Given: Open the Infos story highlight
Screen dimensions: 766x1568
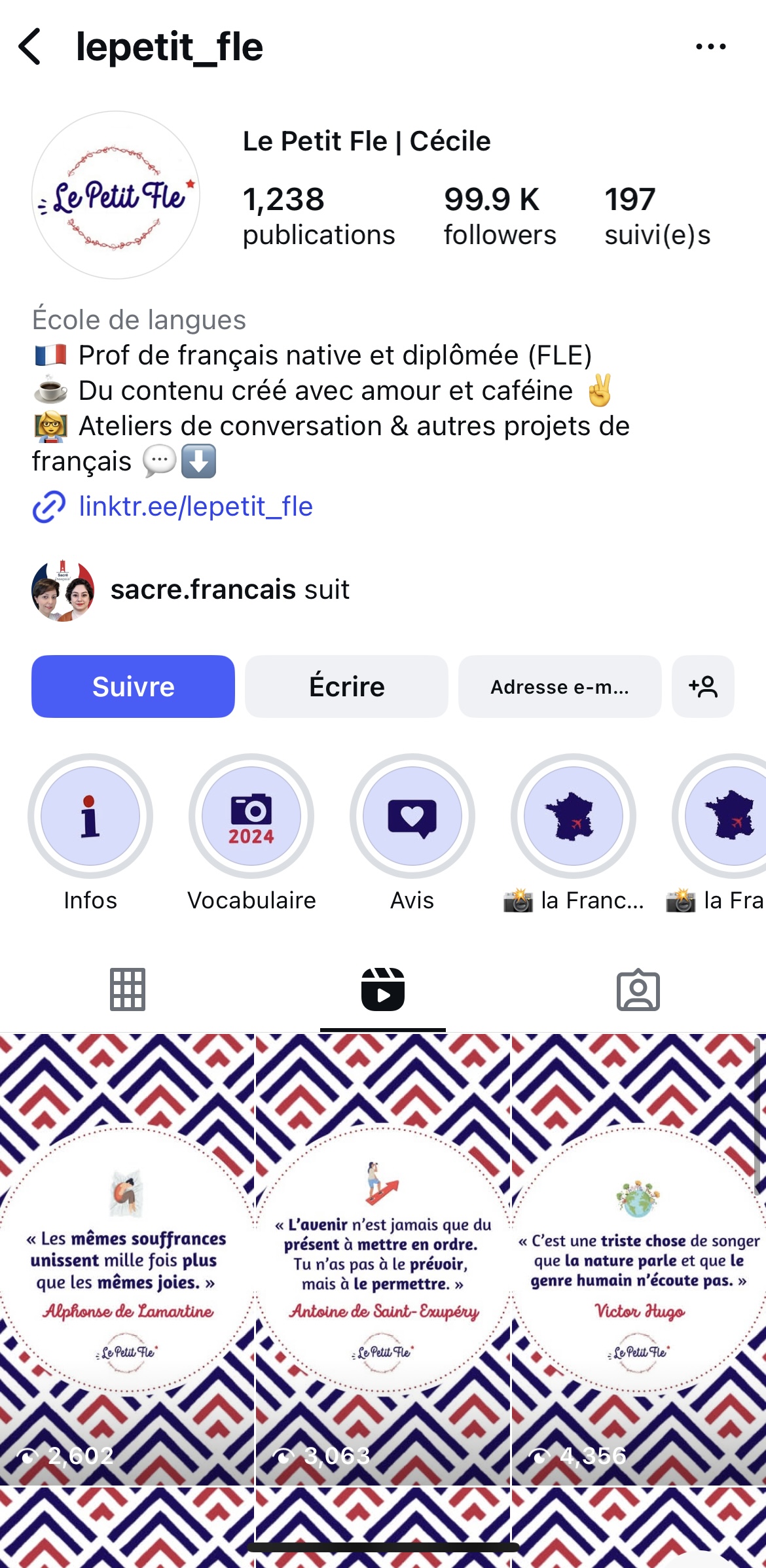Looking at the screenshot, I should (x=90, y=816).
